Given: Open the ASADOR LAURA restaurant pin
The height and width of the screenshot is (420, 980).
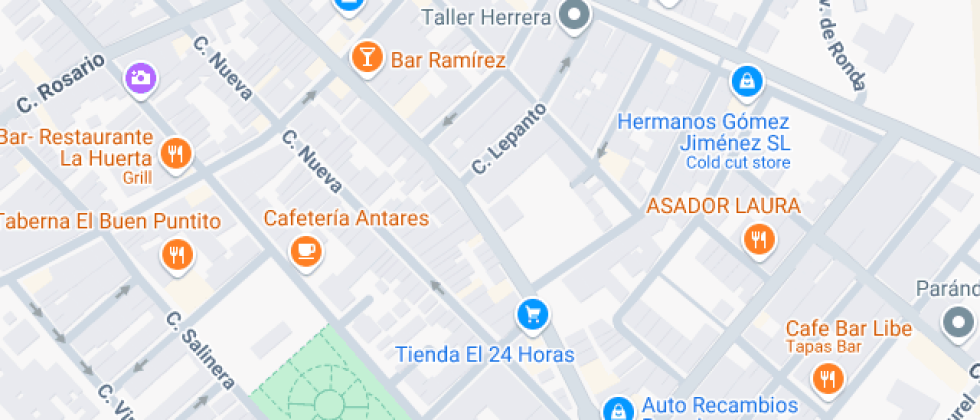Looking at the screenshot, I should tap(759, 240).
